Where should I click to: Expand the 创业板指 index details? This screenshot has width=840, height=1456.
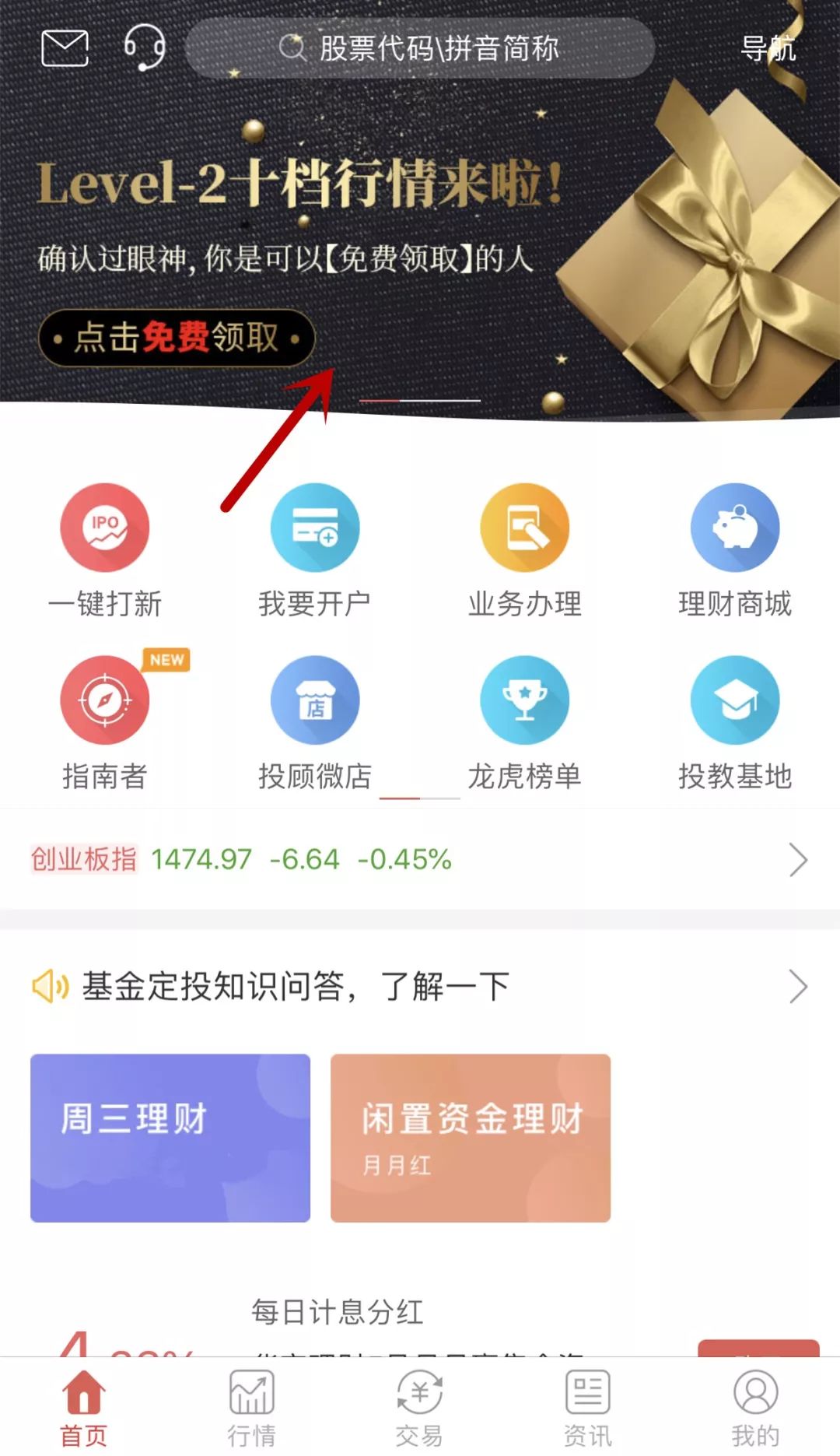click(799, 859)
